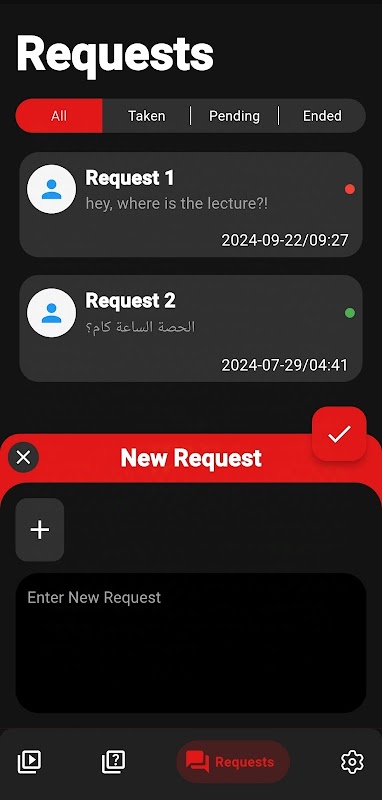The height and width of the screenshot is (800, 382).
Task: Close the New Request panel
Action: coord(23,457)
